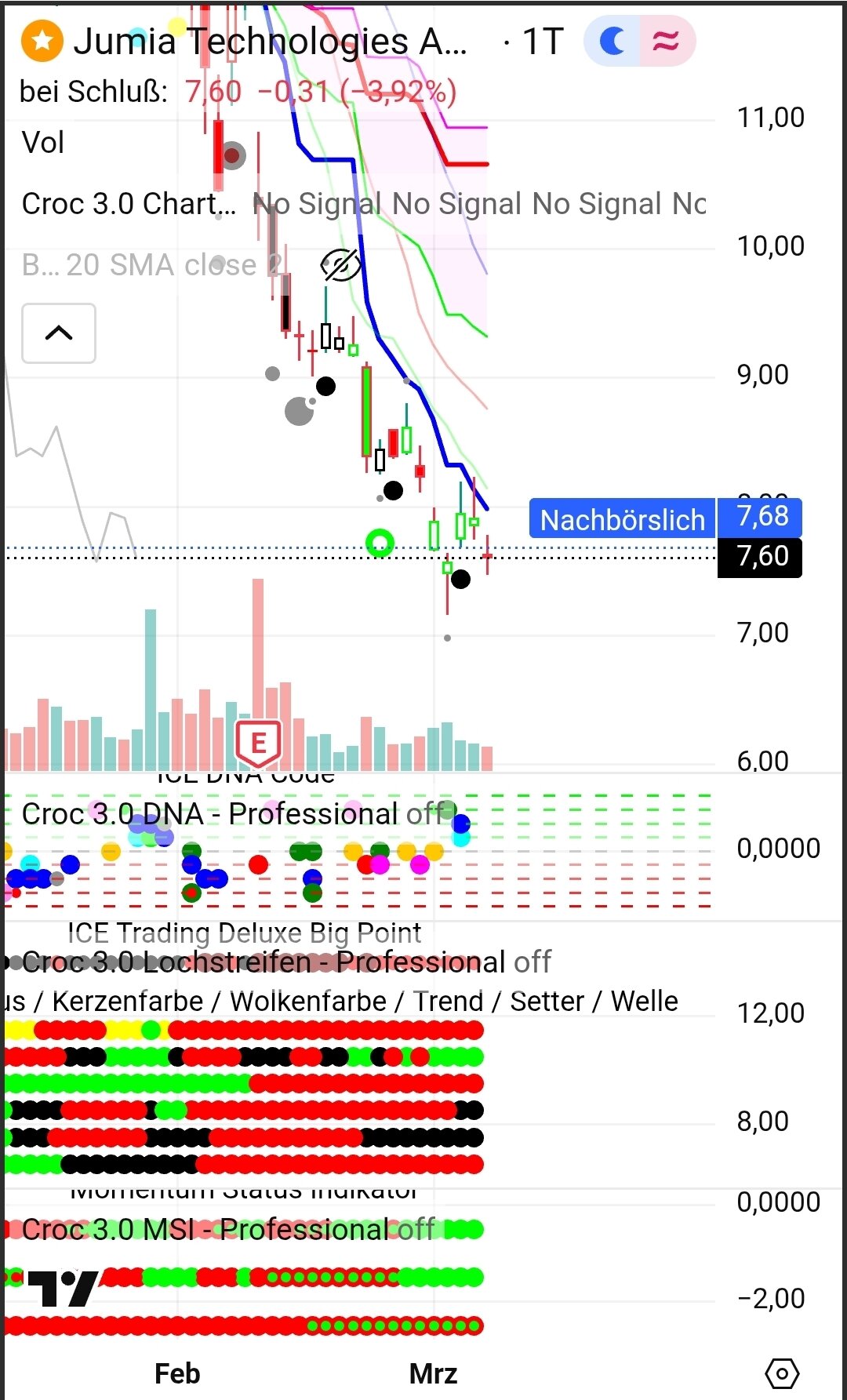847x1400 pixels.
Task: Tap the blue moon session icon
Action: (x=612, y=41)
